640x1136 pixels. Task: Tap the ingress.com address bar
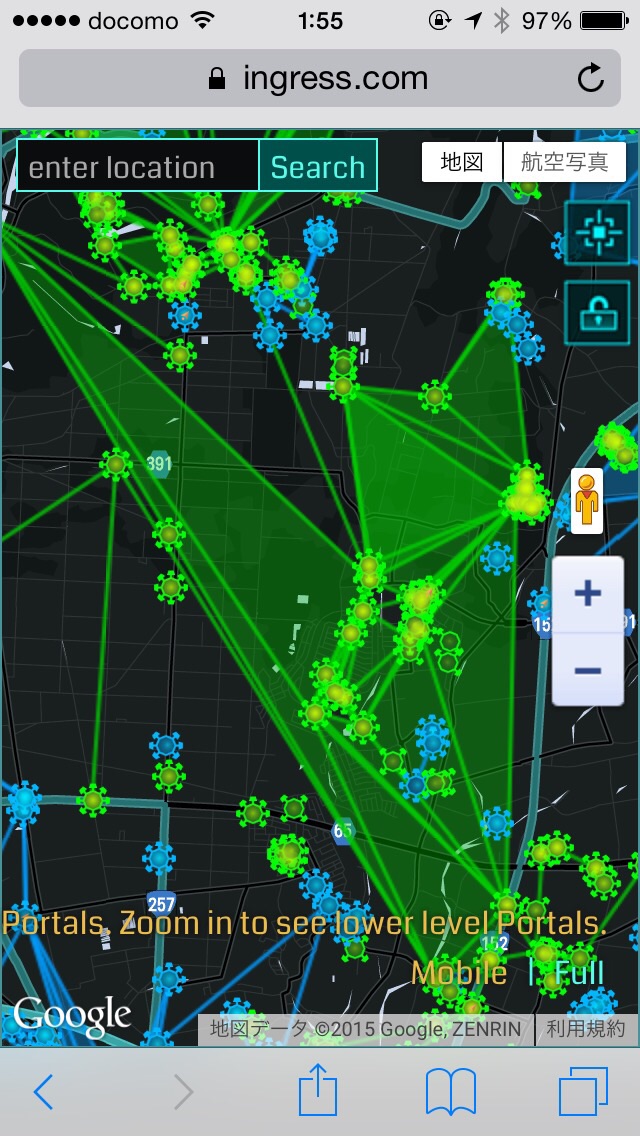click(320, 78)
